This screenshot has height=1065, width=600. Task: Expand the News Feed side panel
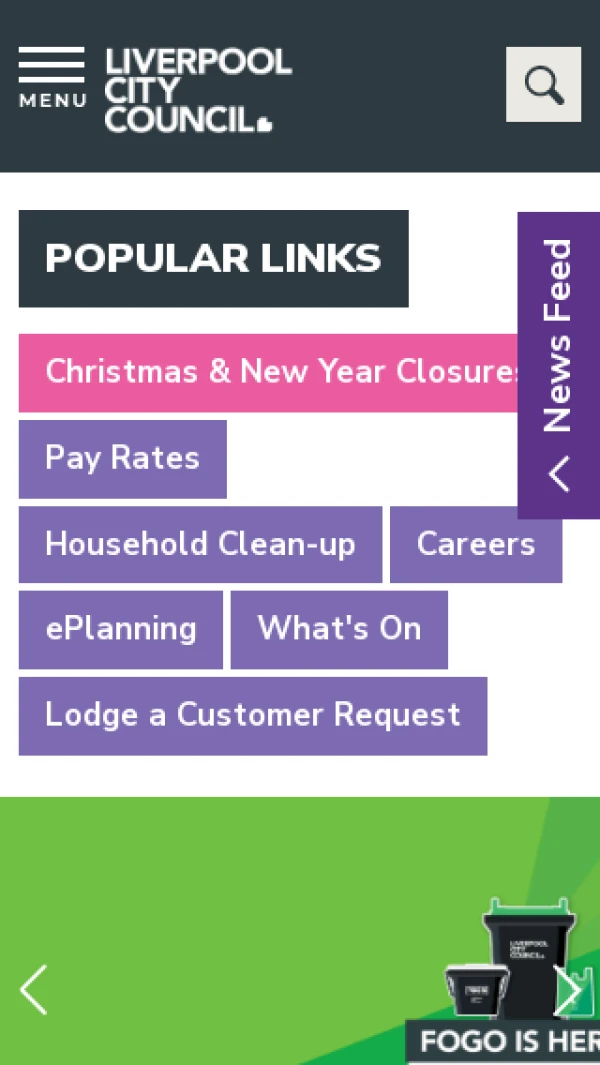558,365
